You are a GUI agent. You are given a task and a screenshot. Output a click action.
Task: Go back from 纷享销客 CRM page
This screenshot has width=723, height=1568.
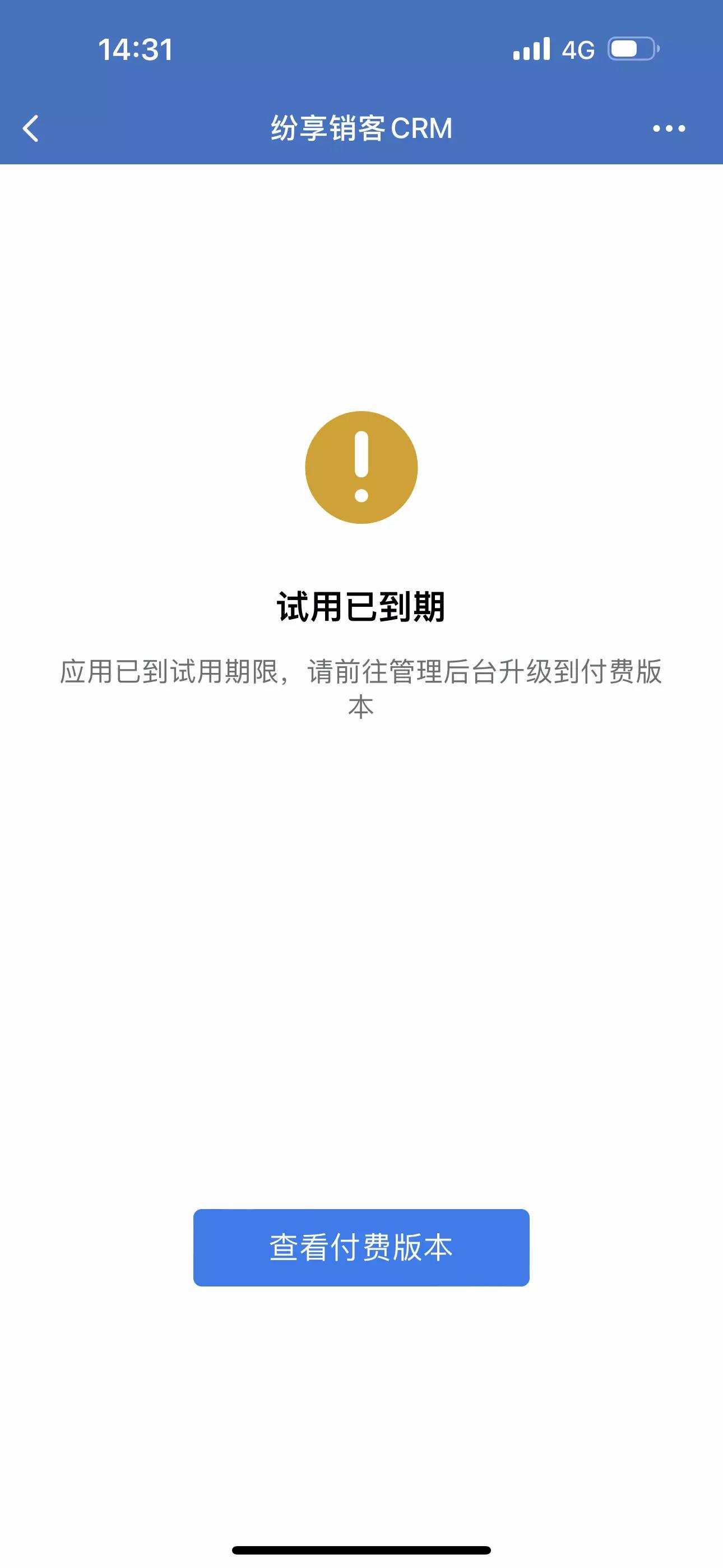tap(30, 128)
